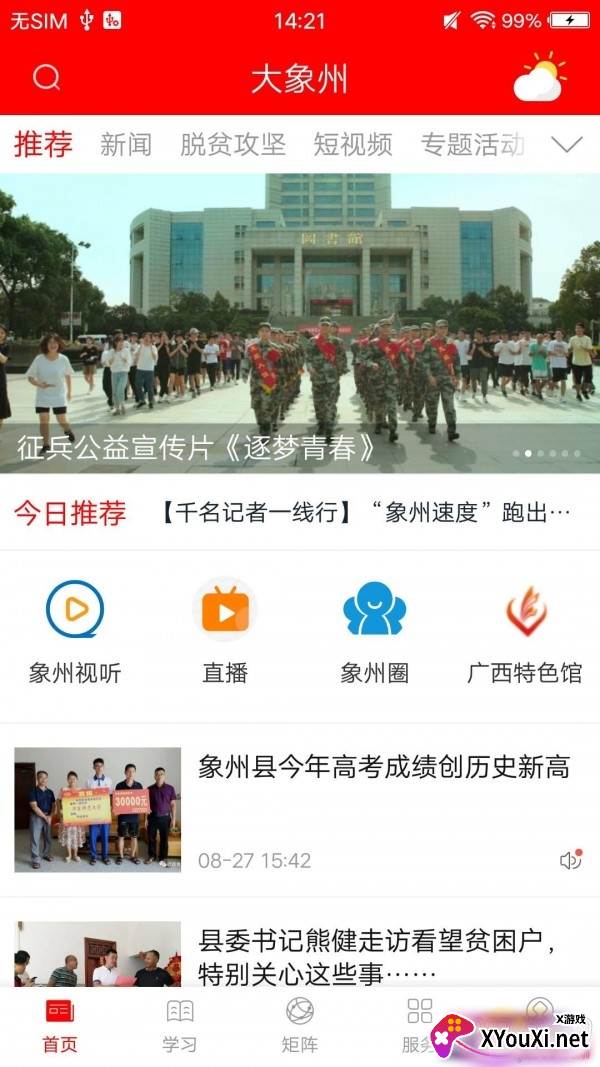Viewport: 600px width, 1067px height.
Task: Switch to the 学习 bottom tab
Action: 180,1025
